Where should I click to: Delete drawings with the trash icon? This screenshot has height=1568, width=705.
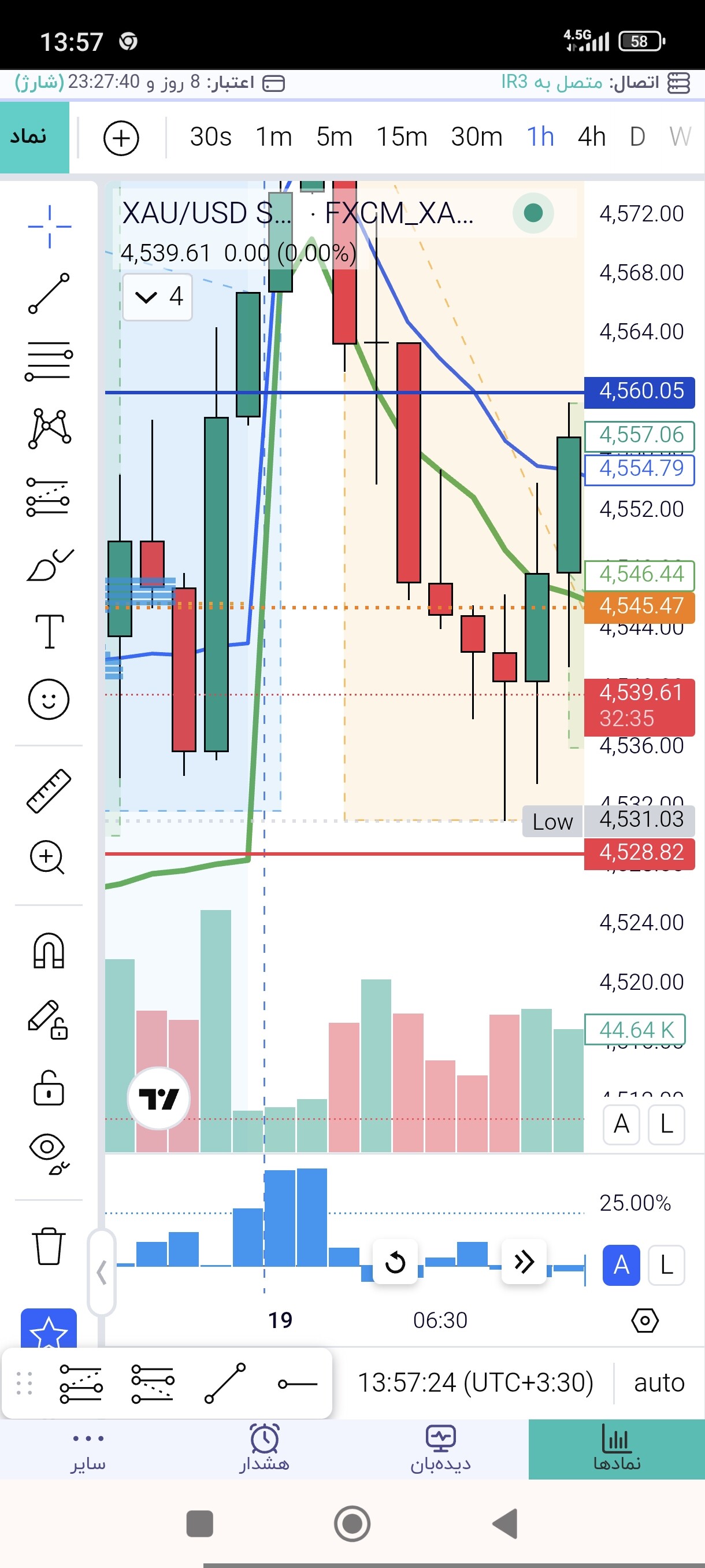tap(49, 1245)
